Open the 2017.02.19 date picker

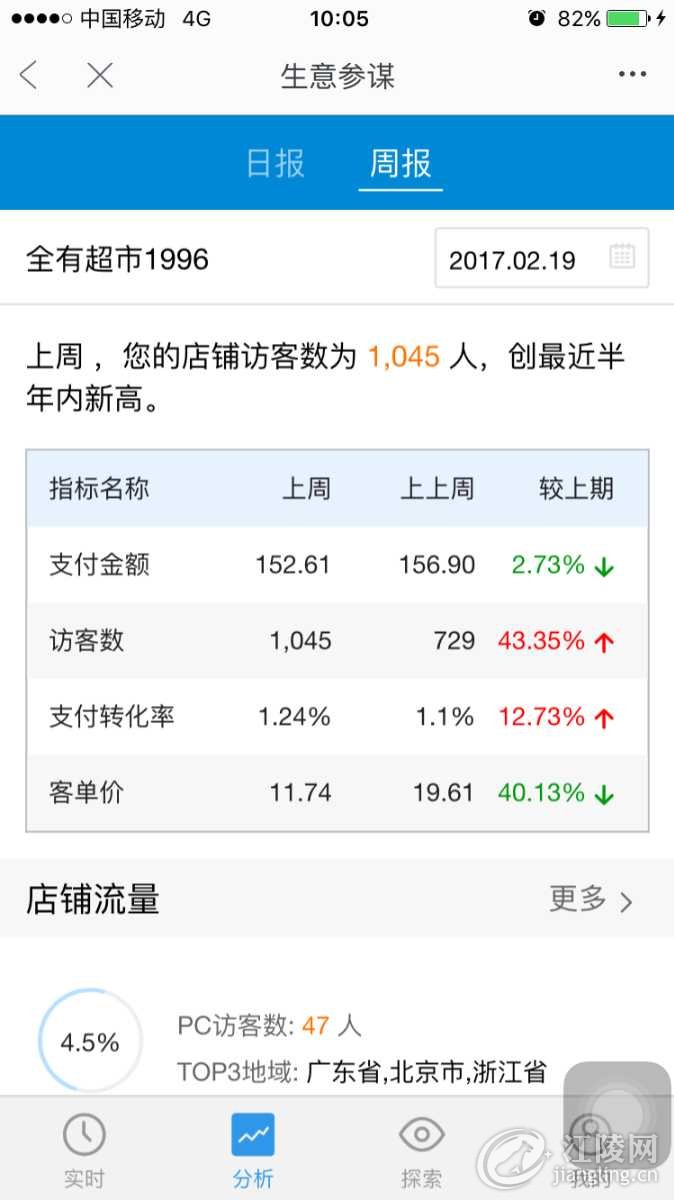[x=542, y=259]
